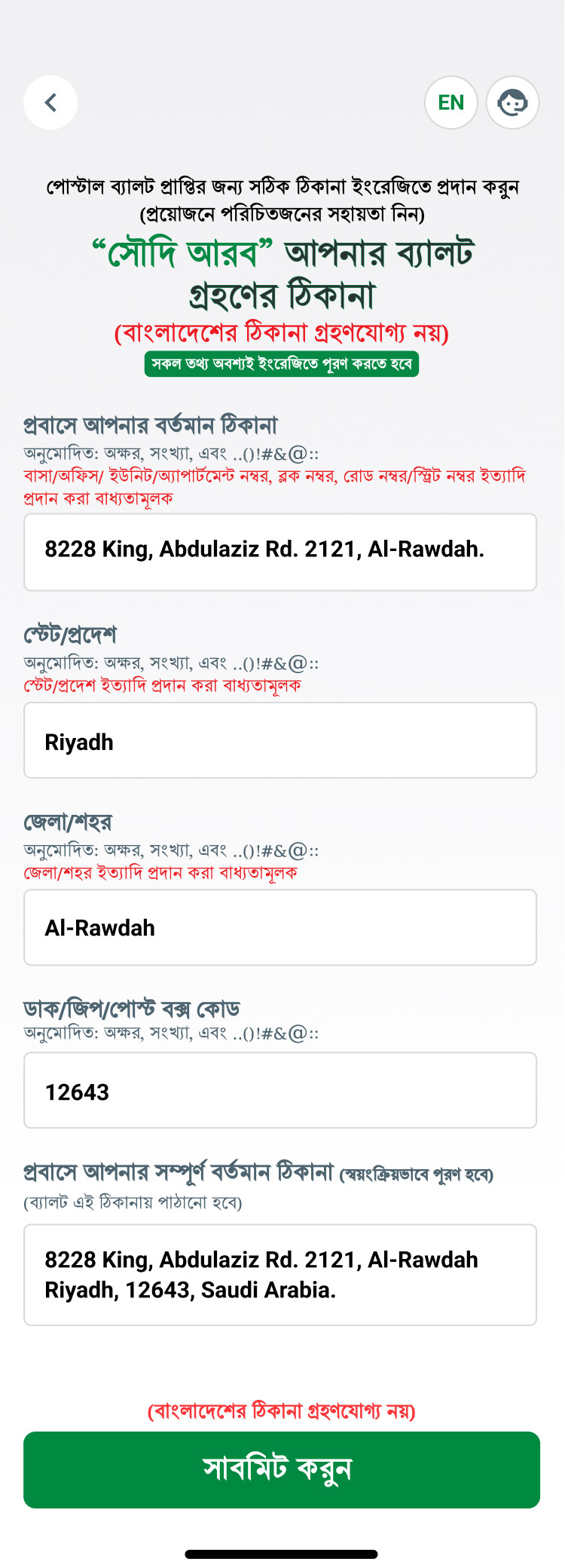This screenshot has width=565, height=1568.
Task: Tap the full address box ending Saudi Arabia
Action: pos(280,1275)
